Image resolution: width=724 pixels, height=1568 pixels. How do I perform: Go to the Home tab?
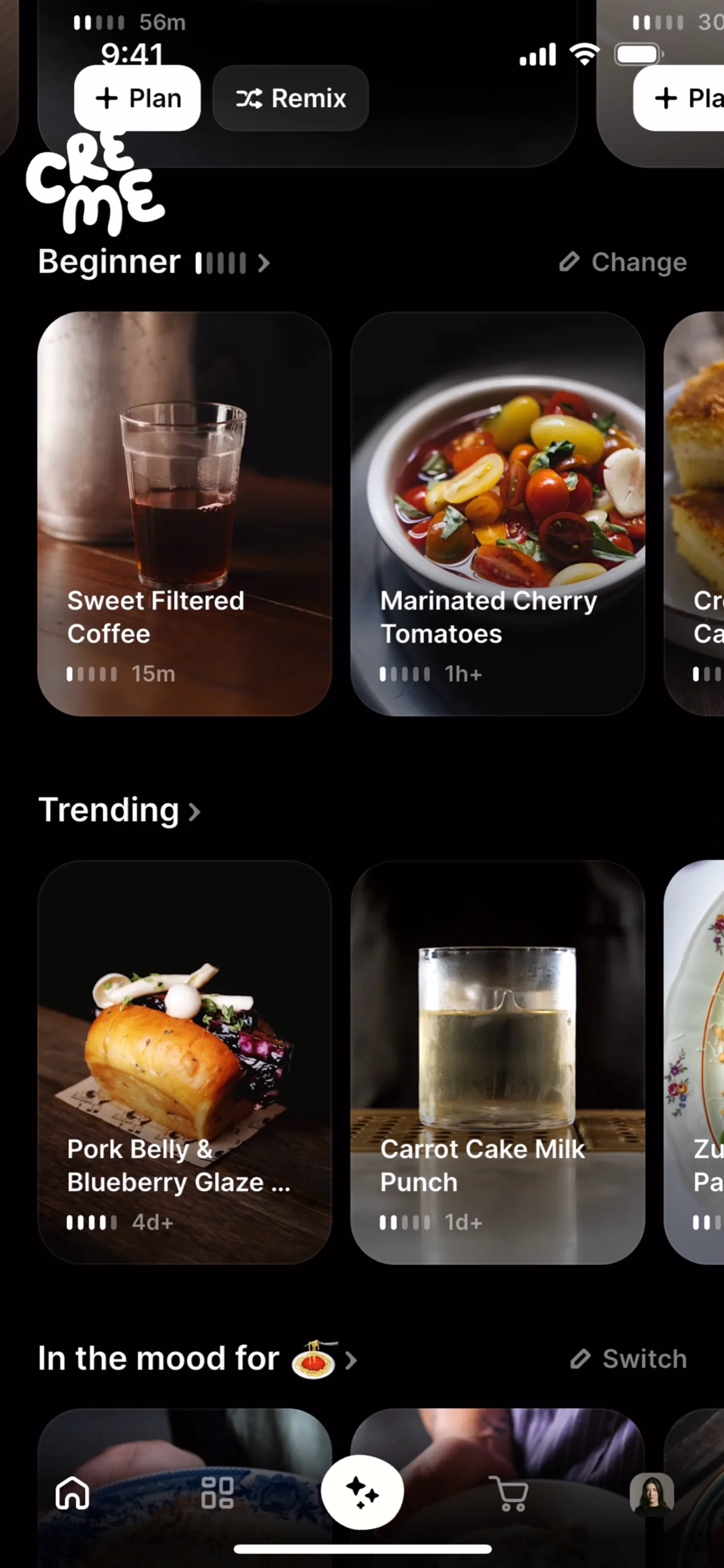pos(72,1493)
